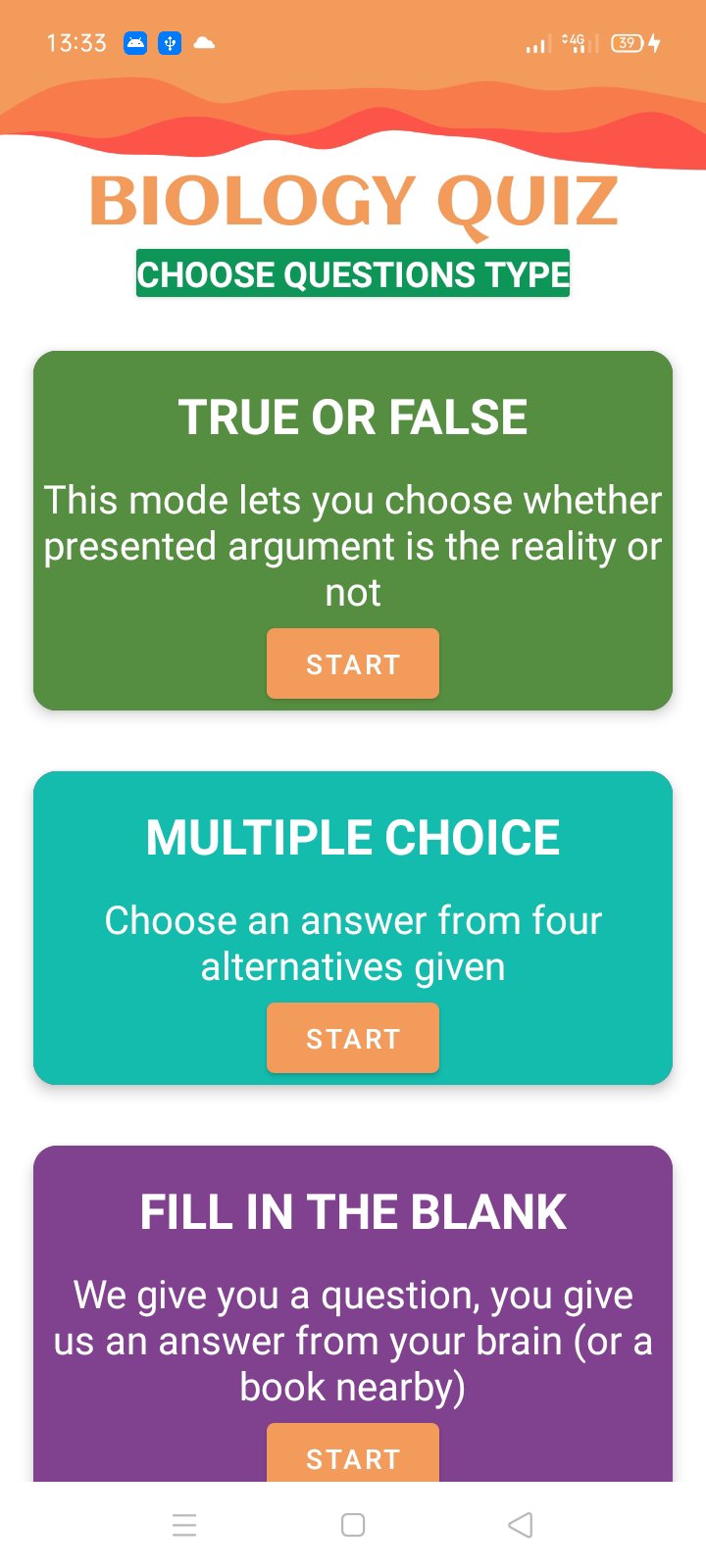Image resolution: width=706 pixels, height=1568 pixels.
Task: Start the Multiple Choice quiz mode
Action: point(353,1038)
